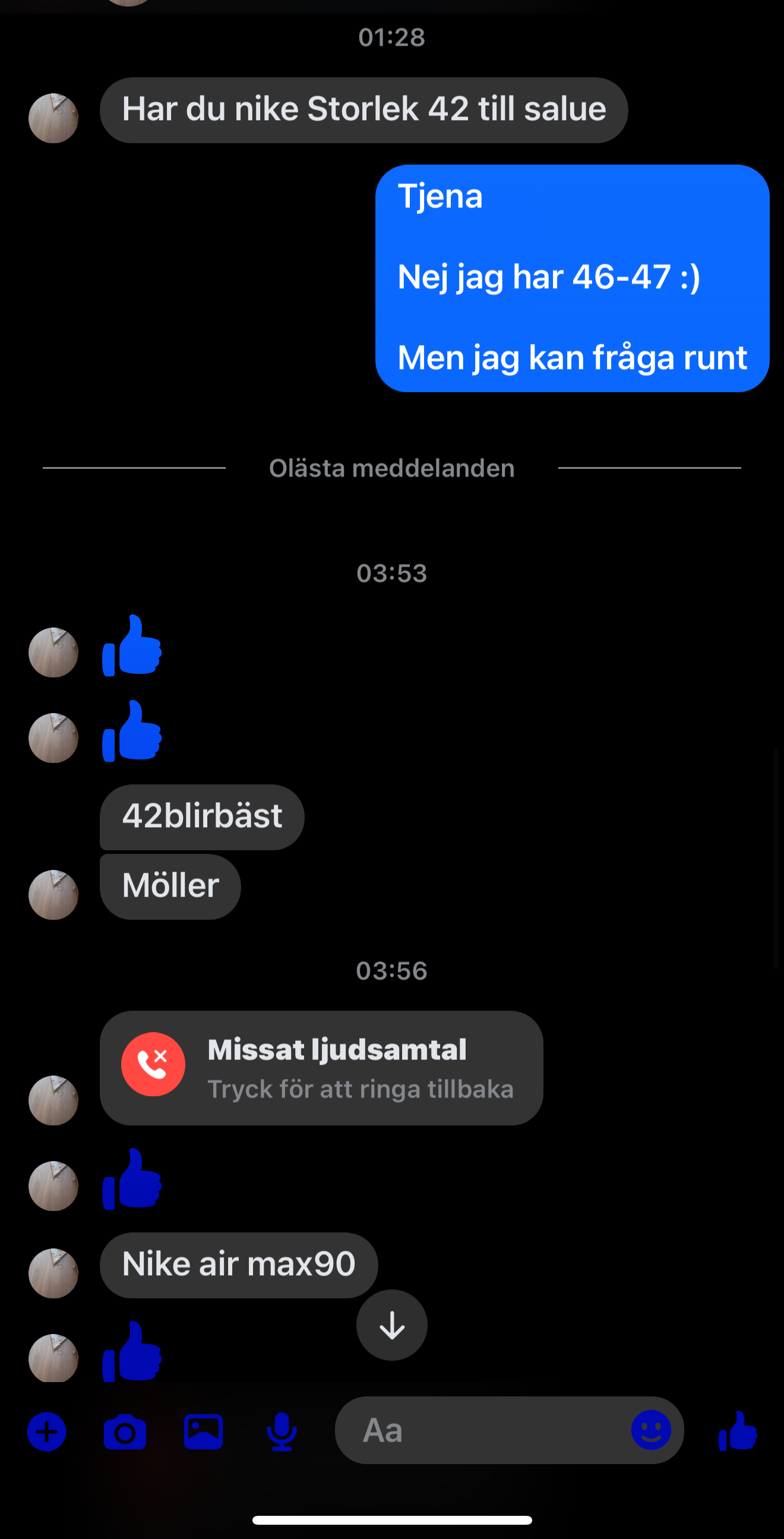This screenshot has width=784, height=1539.
Task: Call back from Missat ljudsamtal card
Action: tap(321, 1068)
